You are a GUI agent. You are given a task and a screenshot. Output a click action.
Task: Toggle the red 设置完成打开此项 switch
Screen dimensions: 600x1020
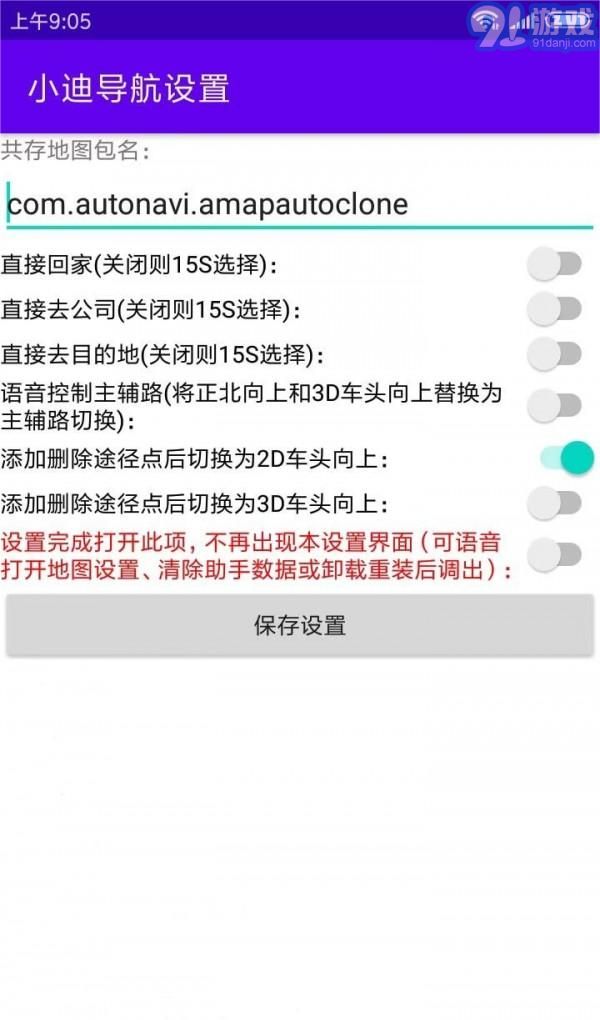pos(555,555)
